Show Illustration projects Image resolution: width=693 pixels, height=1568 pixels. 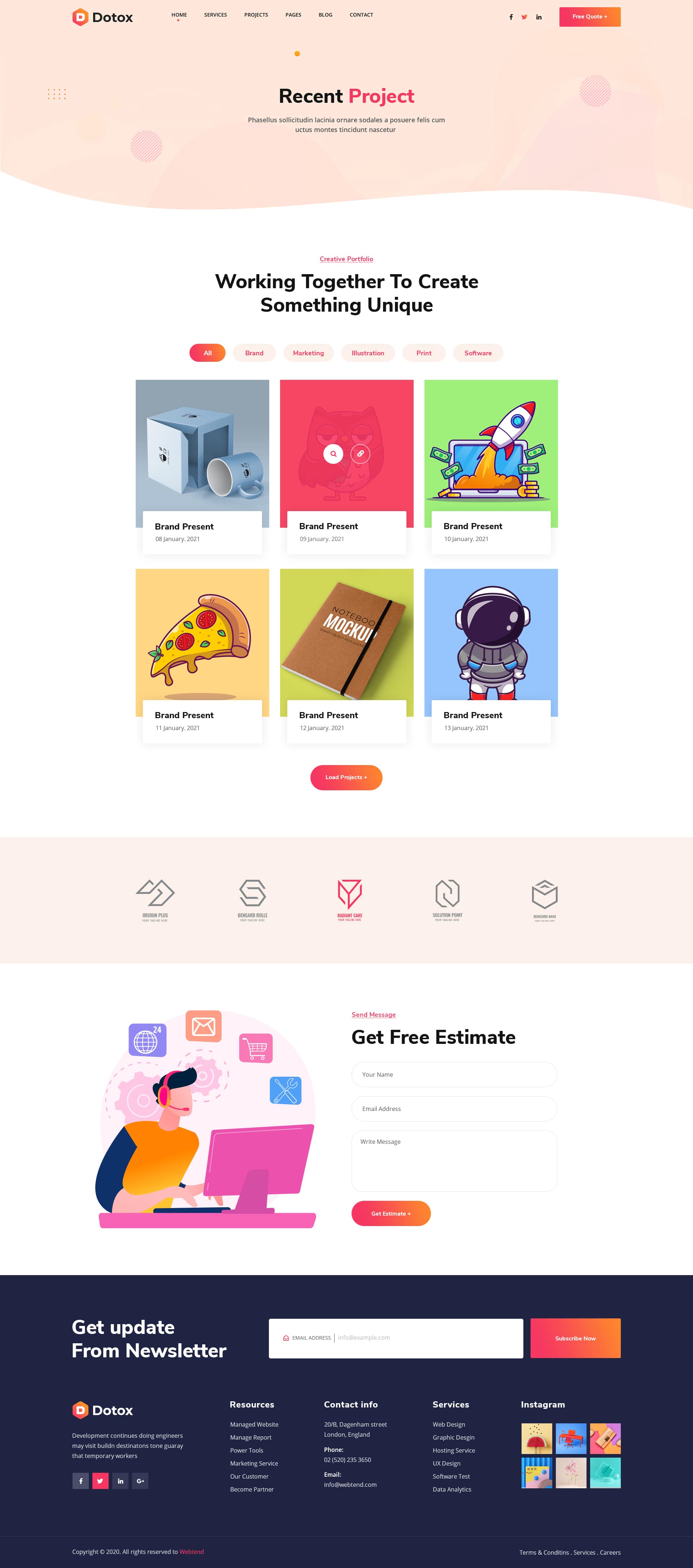click(x=367, y=353)
